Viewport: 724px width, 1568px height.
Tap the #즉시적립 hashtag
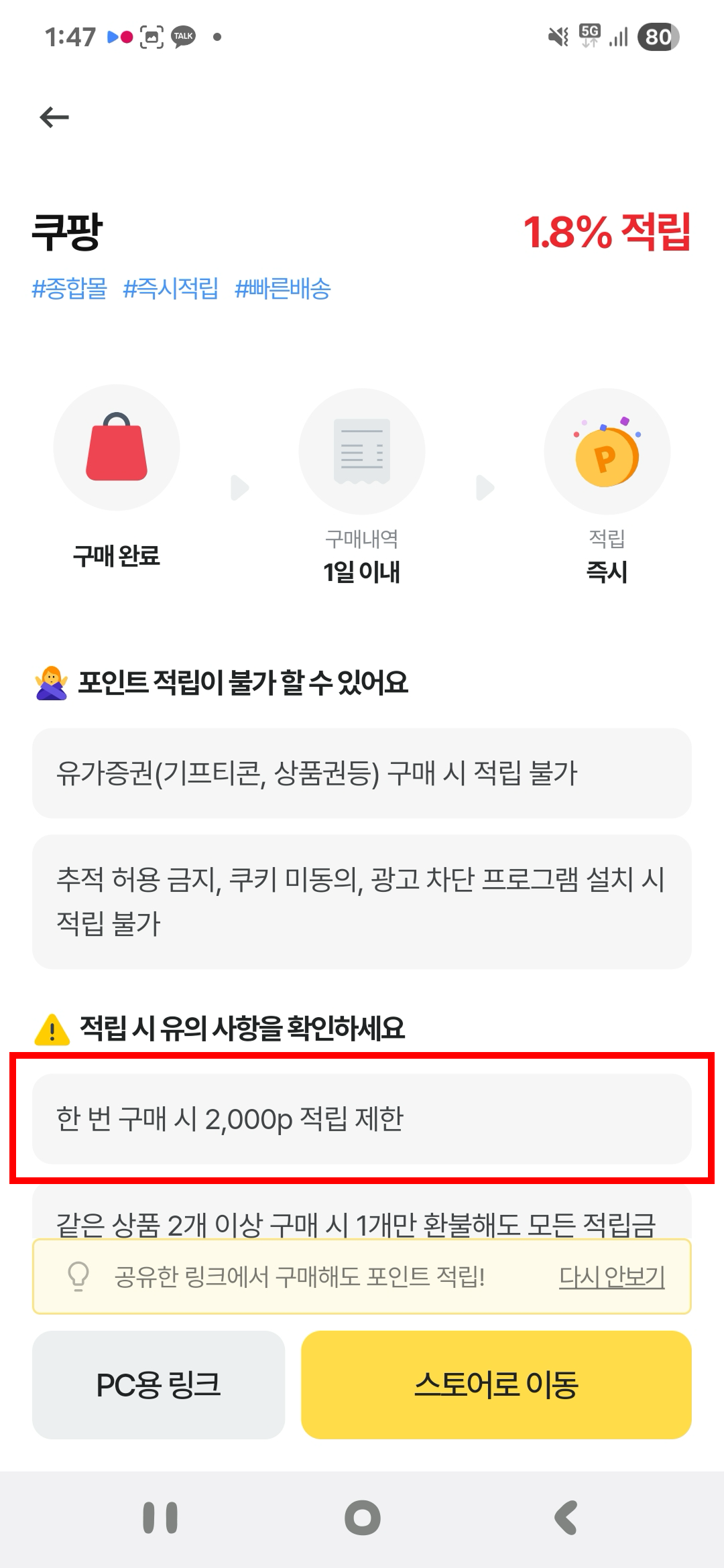click(x=171, y=289)
